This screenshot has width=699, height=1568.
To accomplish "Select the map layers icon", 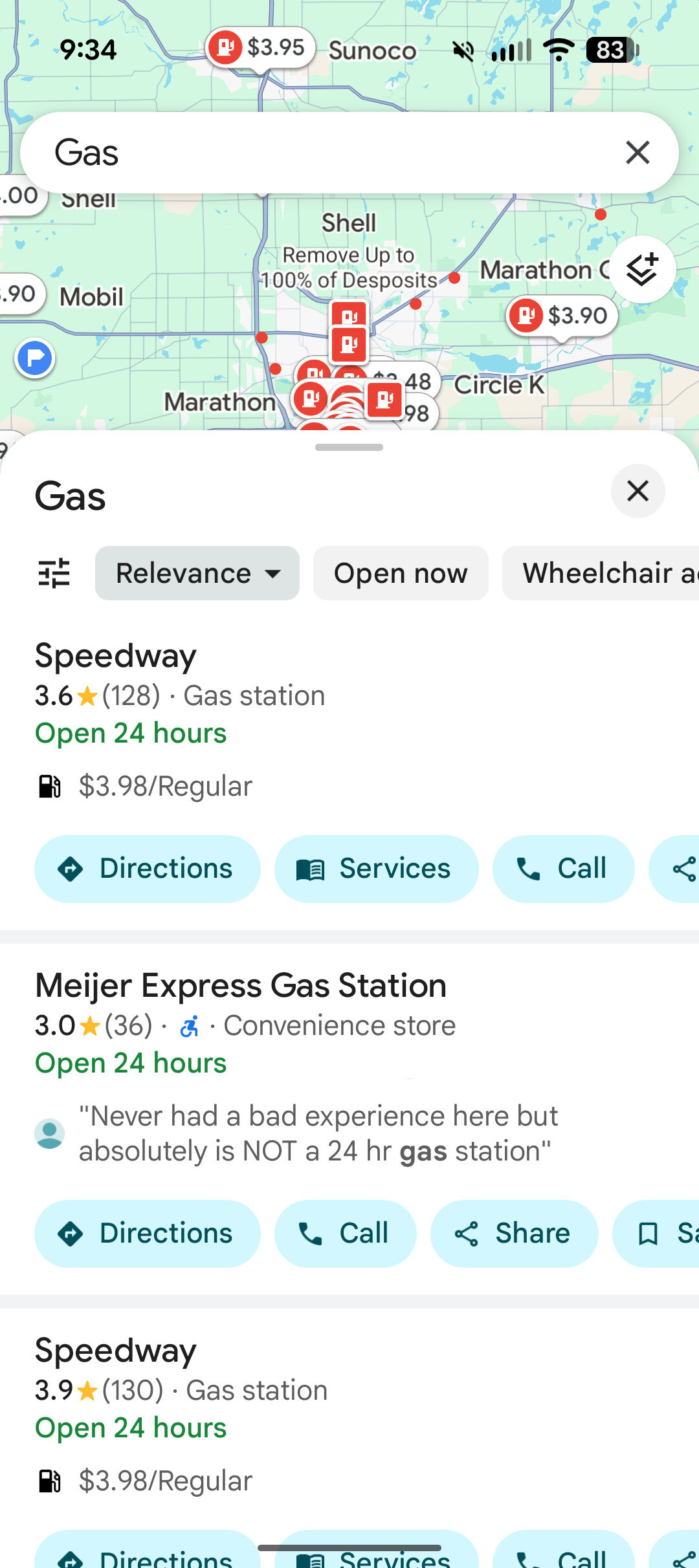I will pos(642,268).
